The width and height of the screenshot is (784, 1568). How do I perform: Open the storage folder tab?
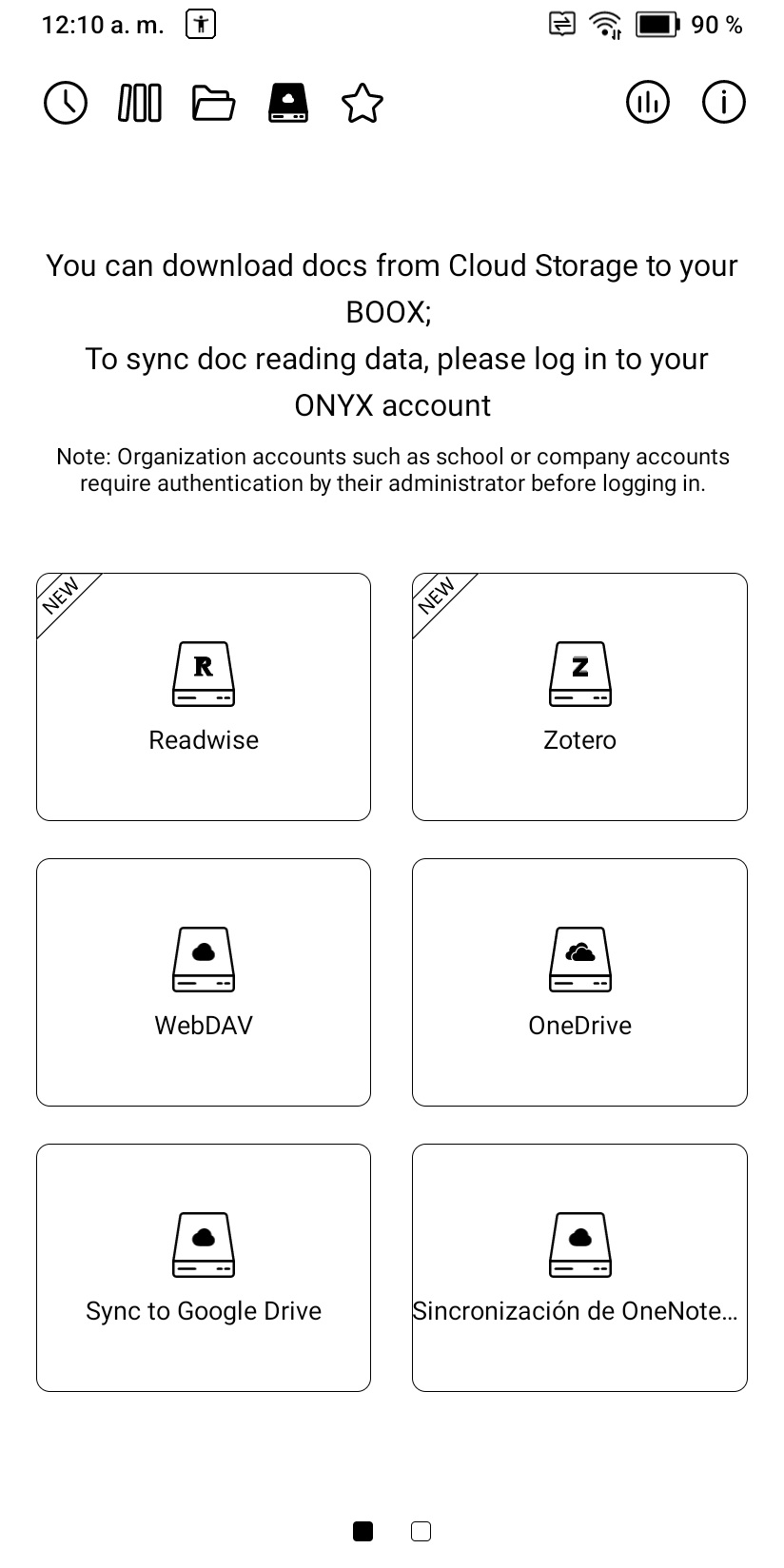pyautogui.click(x=214, y=103)
